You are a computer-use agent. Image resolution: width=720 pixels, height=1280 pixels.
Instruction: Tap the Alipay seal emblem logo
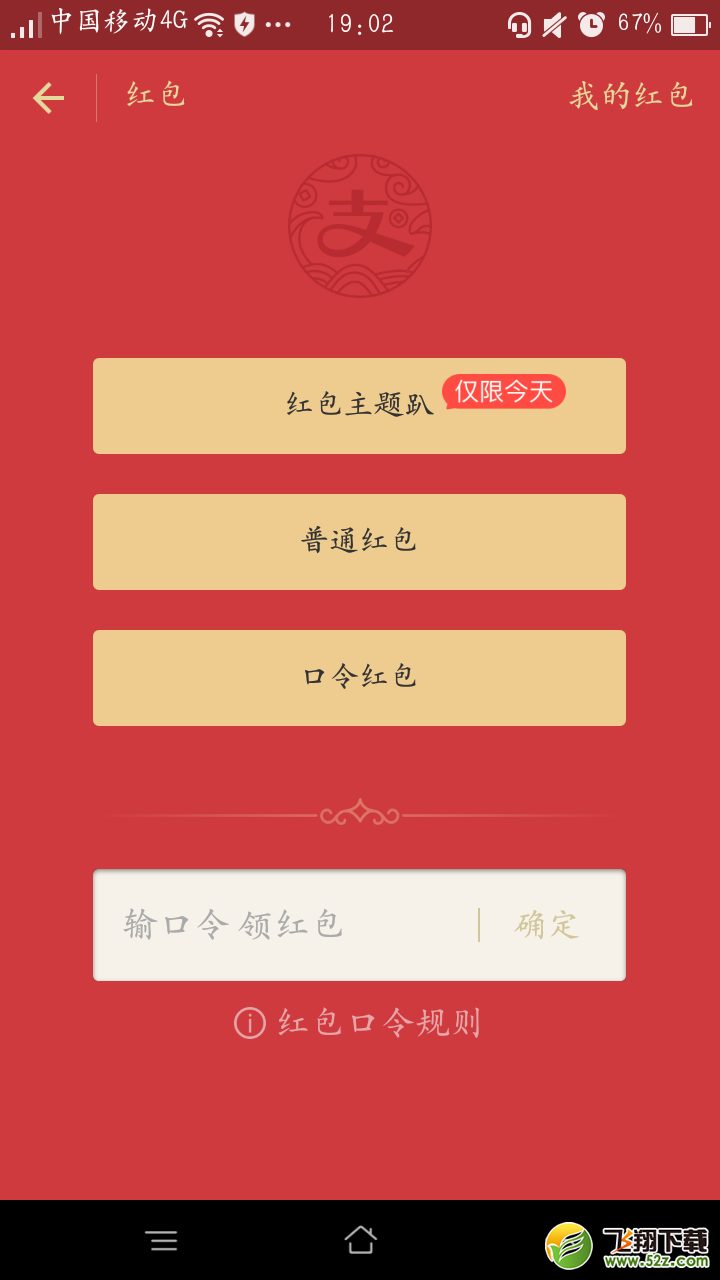(x=360, y=226)
